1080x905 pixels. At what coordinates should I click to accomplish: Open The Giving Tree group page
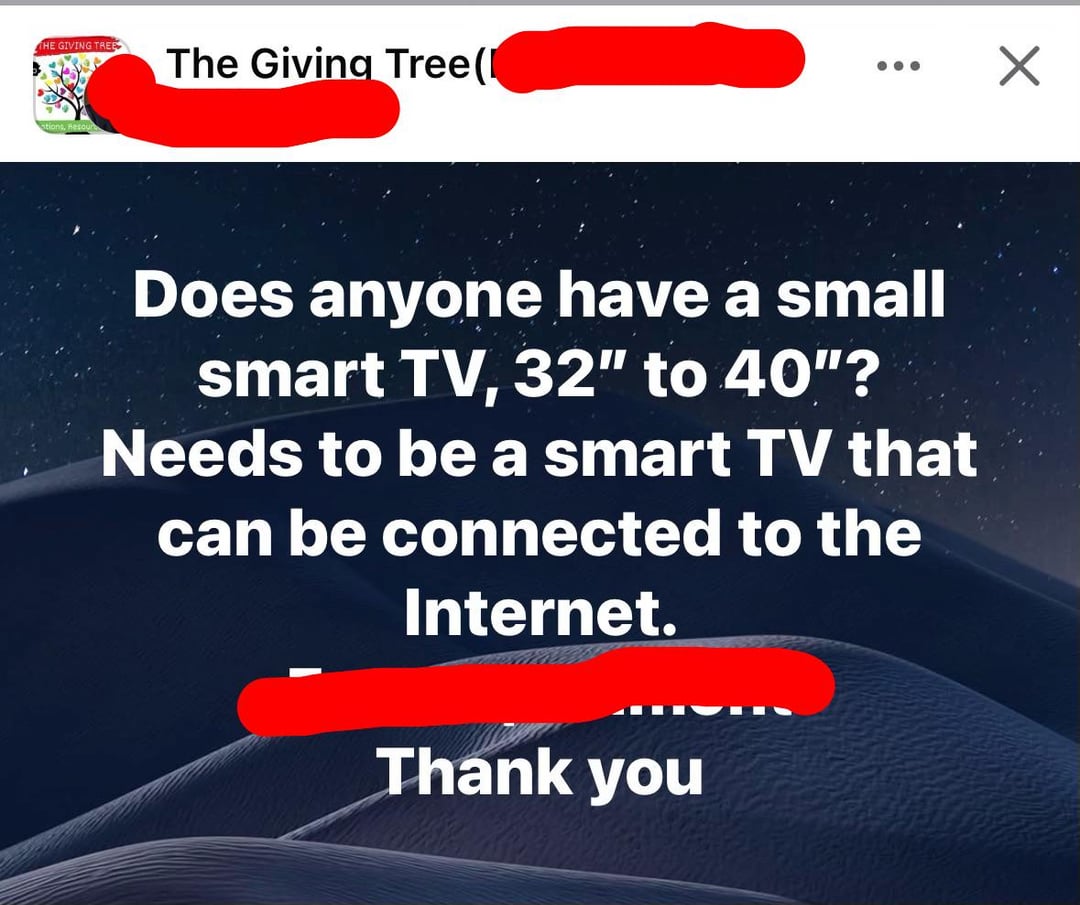pyautogui.click(x=318, y=64)
